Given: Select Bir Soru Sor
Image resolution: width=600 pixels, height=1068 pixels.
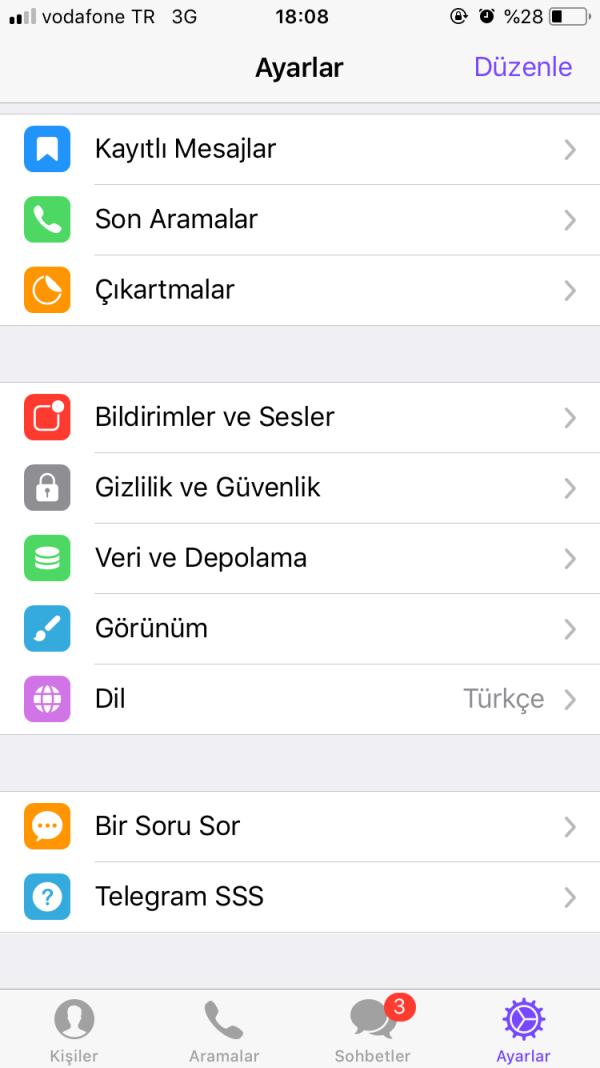Looking at the screenshot, I should pos(300,826).
